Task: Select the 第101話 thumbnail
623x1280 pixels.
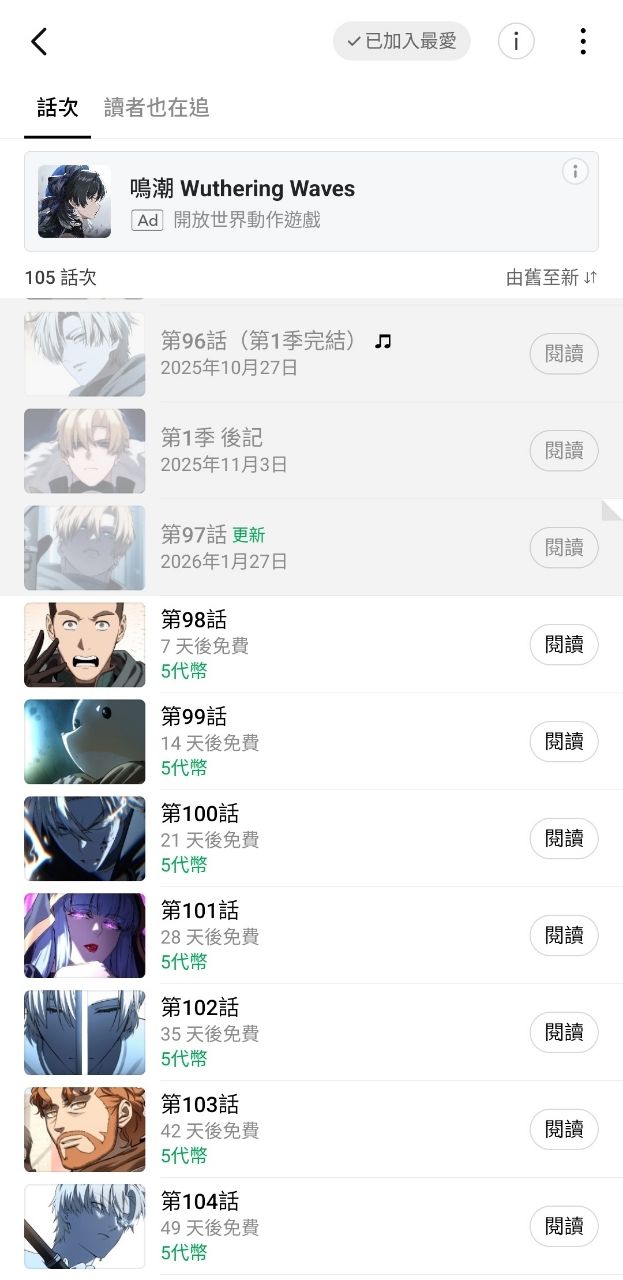Action: [85, 935]
